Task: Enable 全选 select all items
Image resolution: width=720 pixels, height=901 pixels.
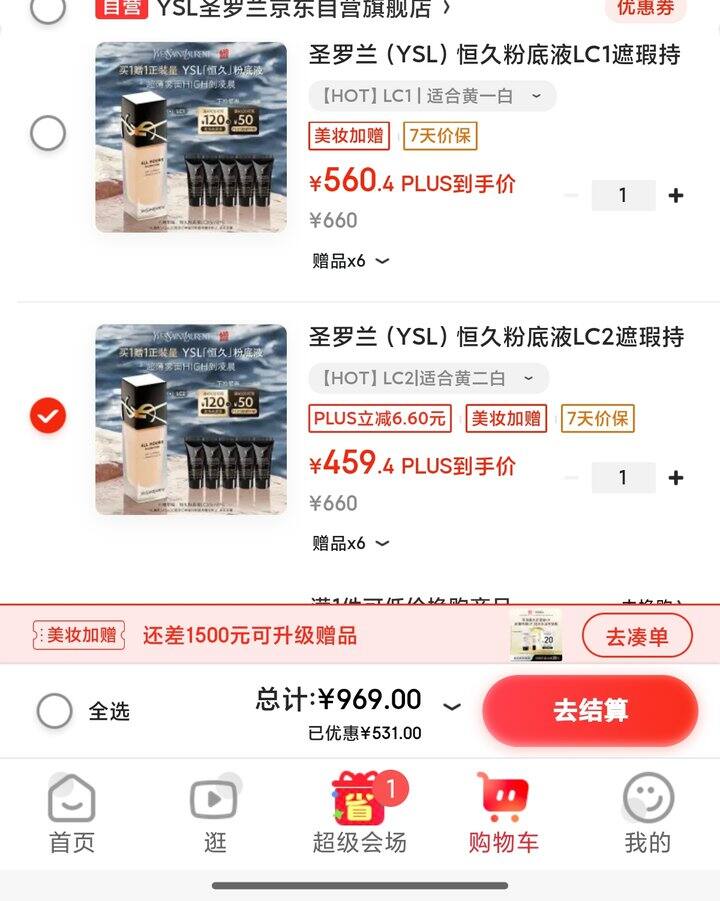Action: tap(47, 711)
